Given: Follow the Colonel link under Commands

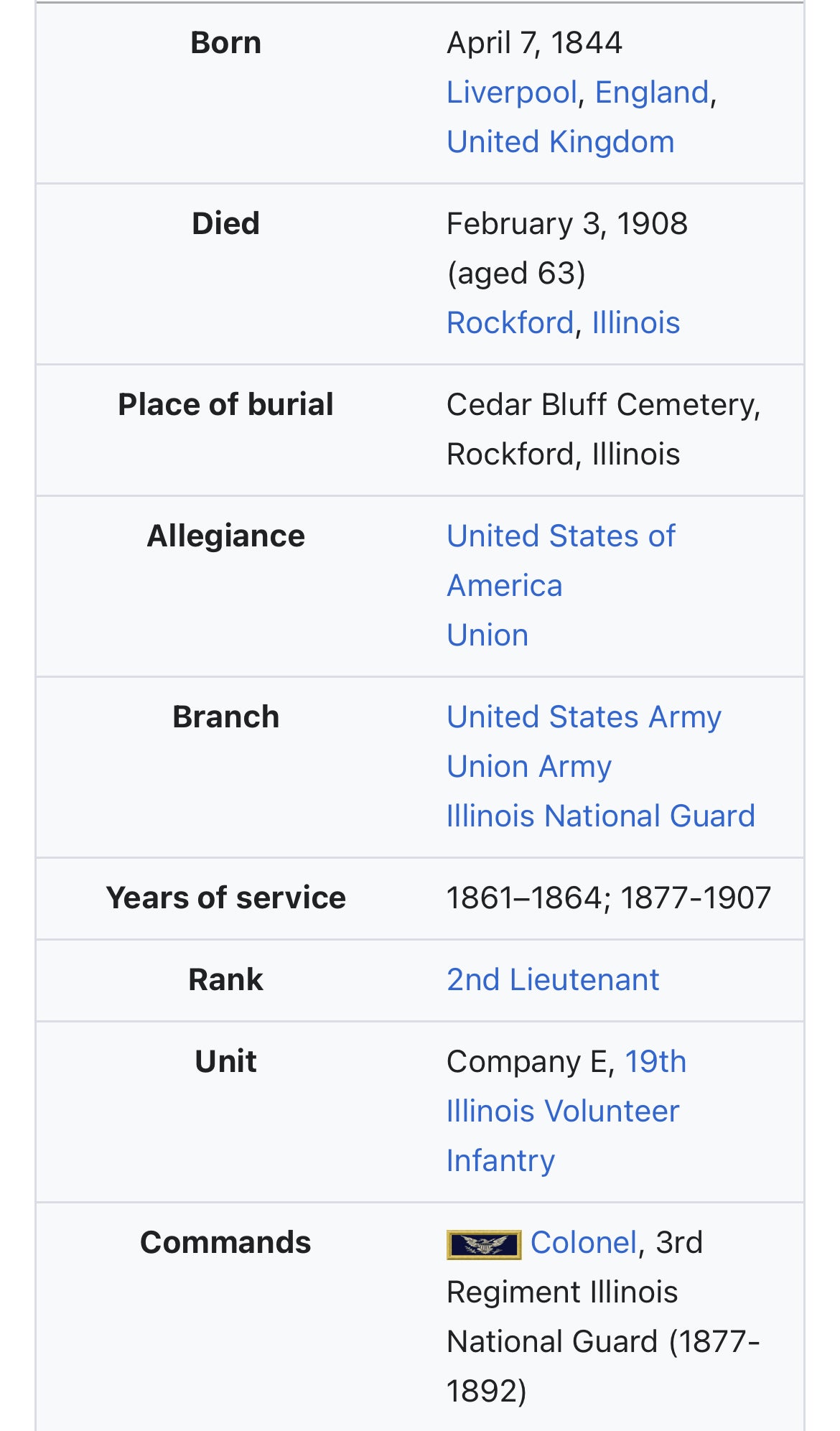Looking at the screenshot, I should [x=583, y=1243].
